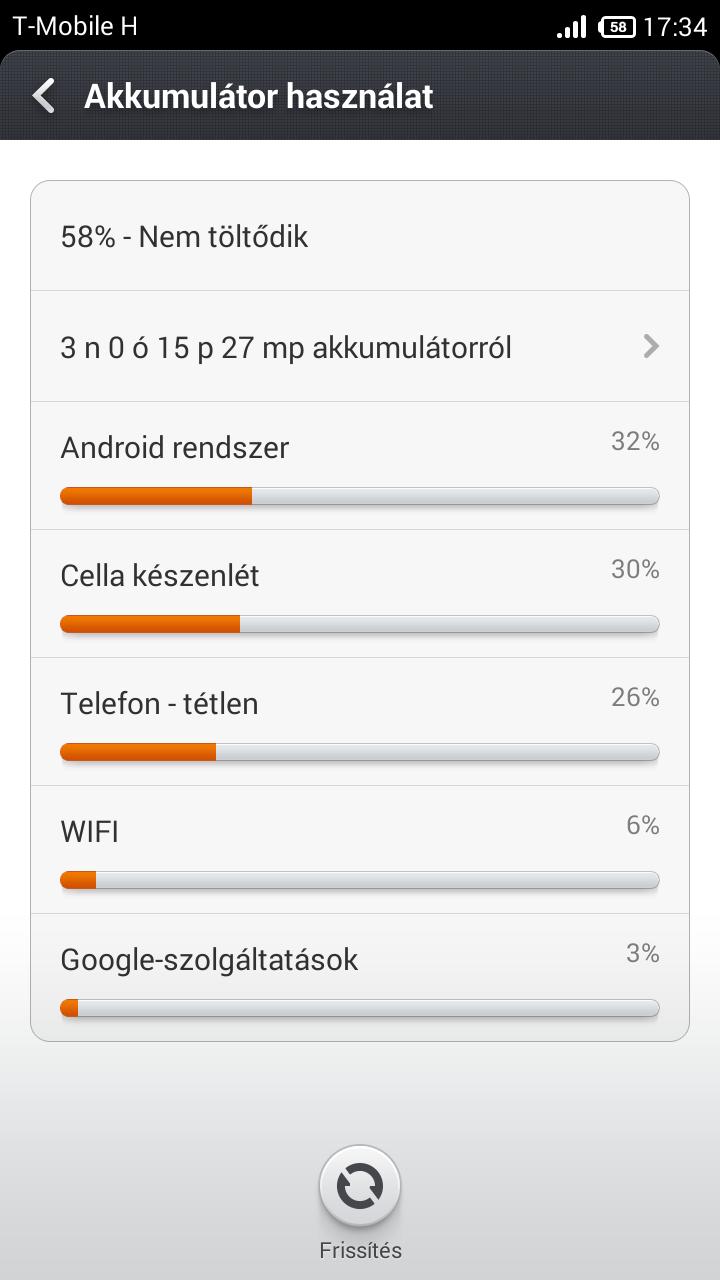The height and width of the screenshot is (1280, 720).
Task: Go back from Akkumulátor használat
Action: 43,96
